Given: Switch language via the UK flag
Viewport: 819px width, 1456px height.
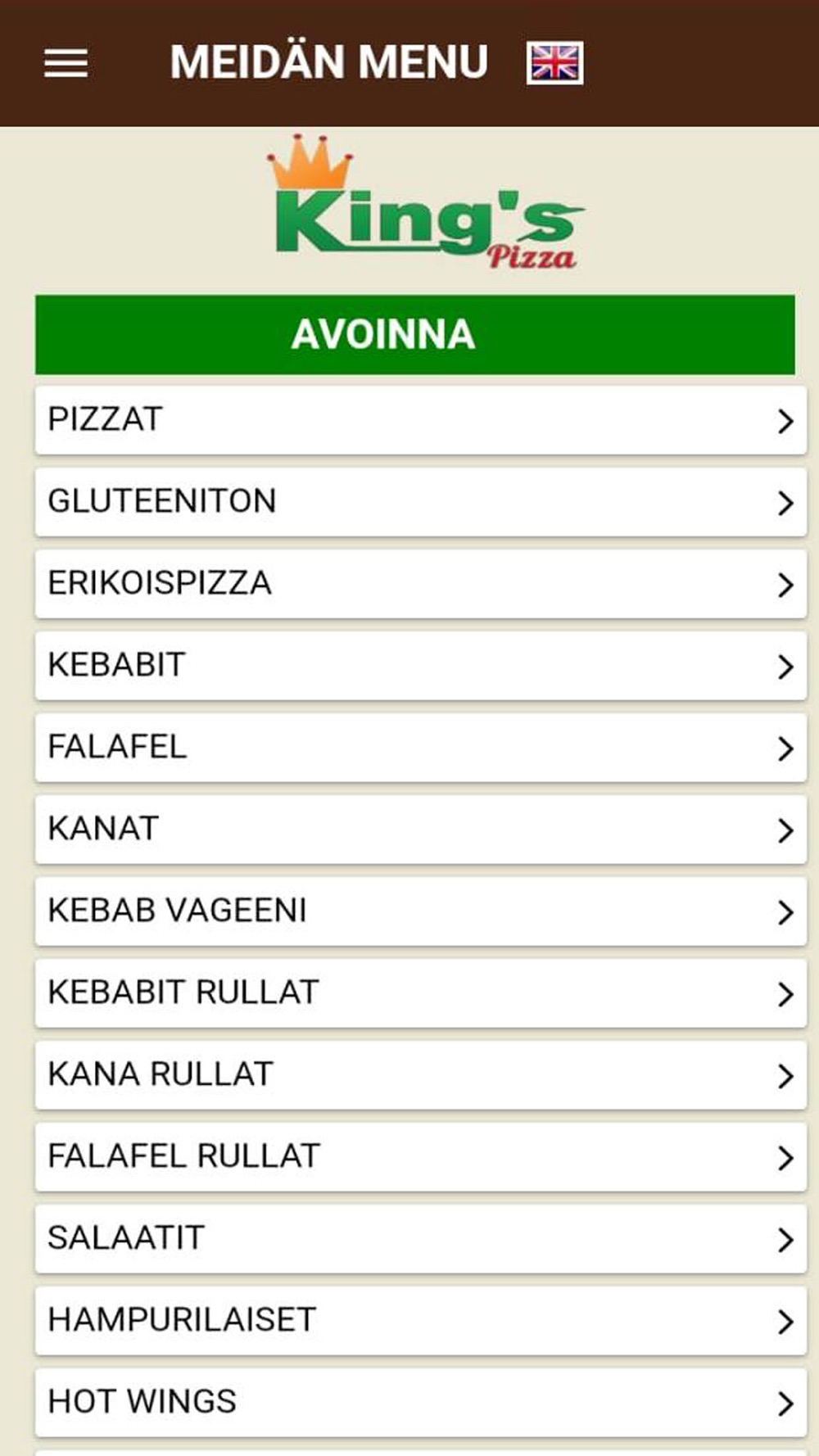Looking at the screenshot, I should 555,63.
